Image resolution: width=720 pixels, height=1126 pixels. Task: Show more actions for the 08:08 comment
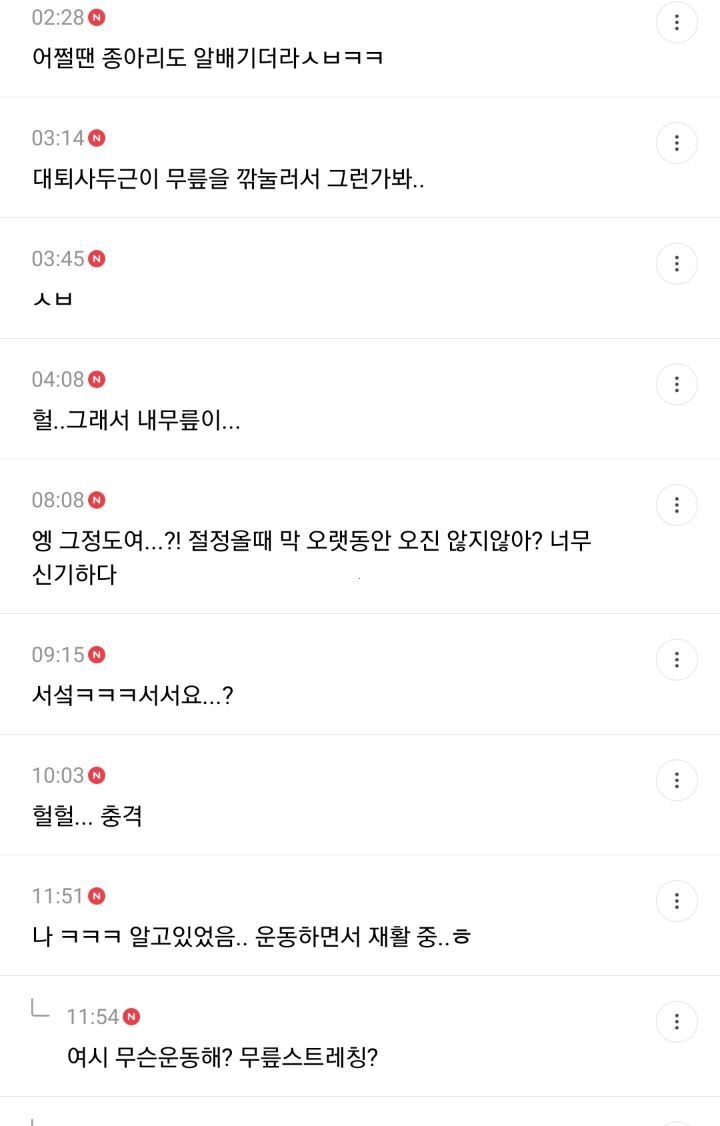pyautogui.click(x=677, y=505)
